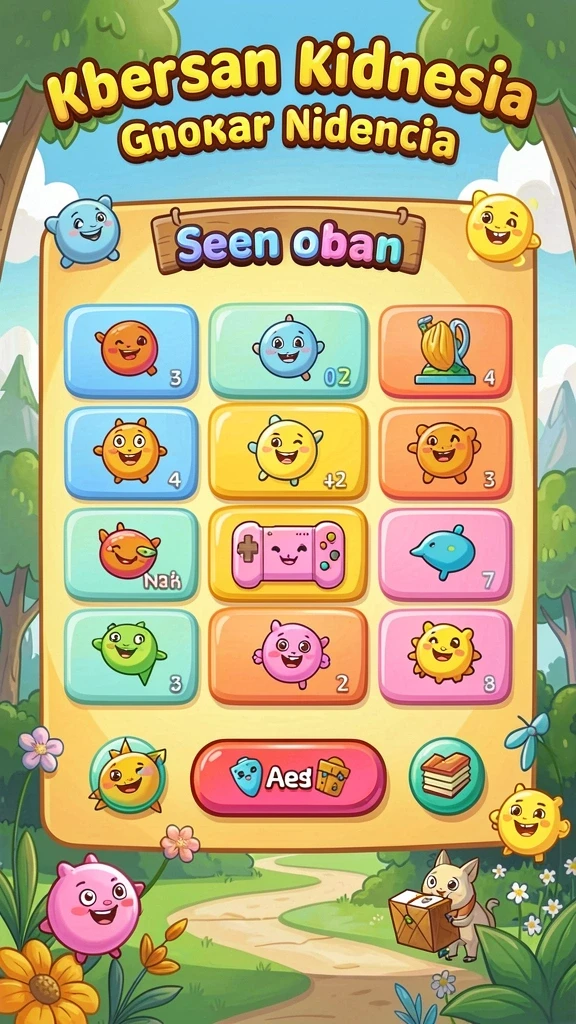
Task: Select the blue creature tile marked 02
Action: [x=288, y=351]
